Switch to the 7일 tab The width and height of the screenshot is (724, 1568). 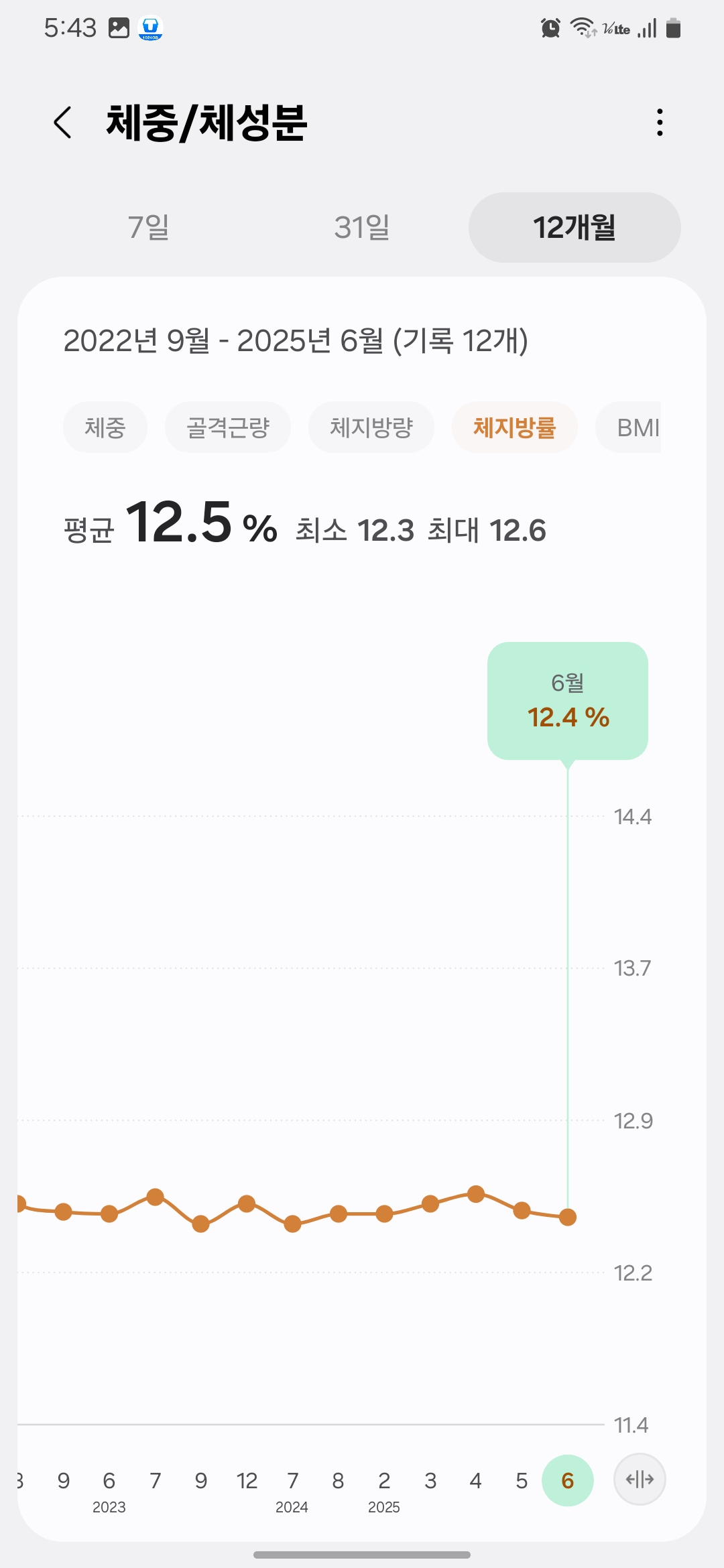tap(149, 228)
